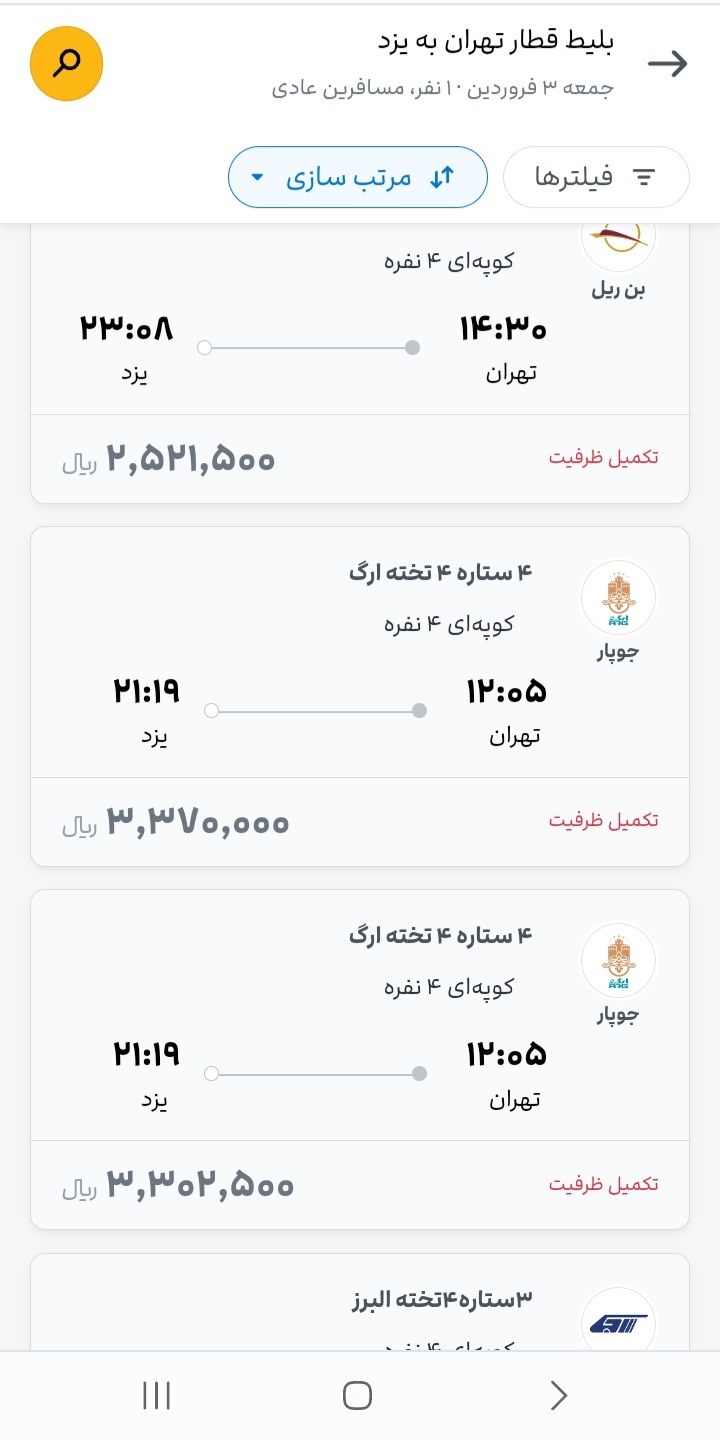The height and width of the screenshot is (1440, 720).
Task: Tap the back arrow near page title
Action: click(x=668, y=63)
